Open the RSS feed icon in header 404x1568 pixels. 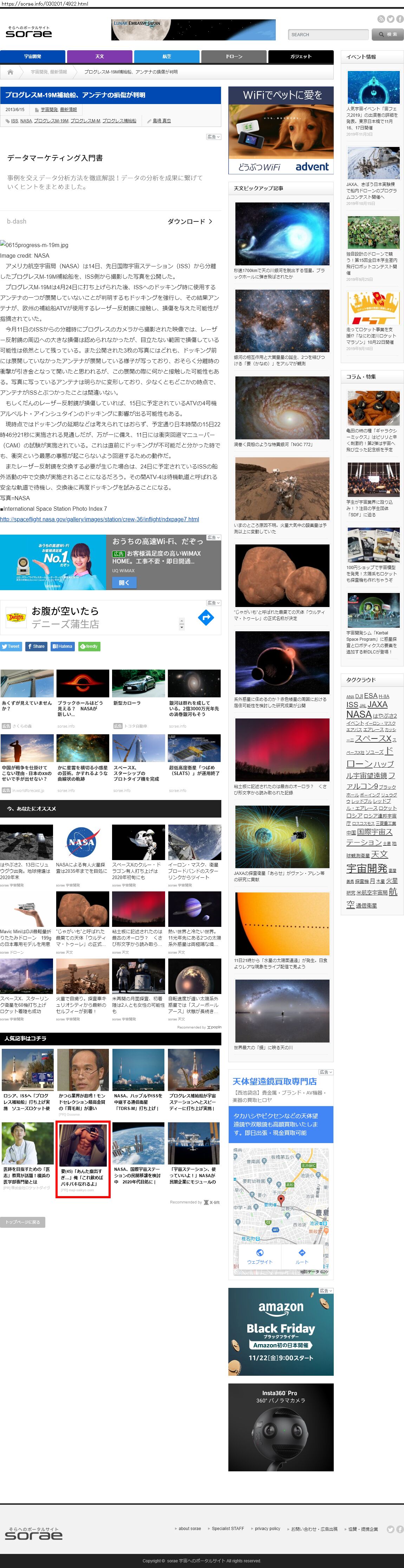381,19
